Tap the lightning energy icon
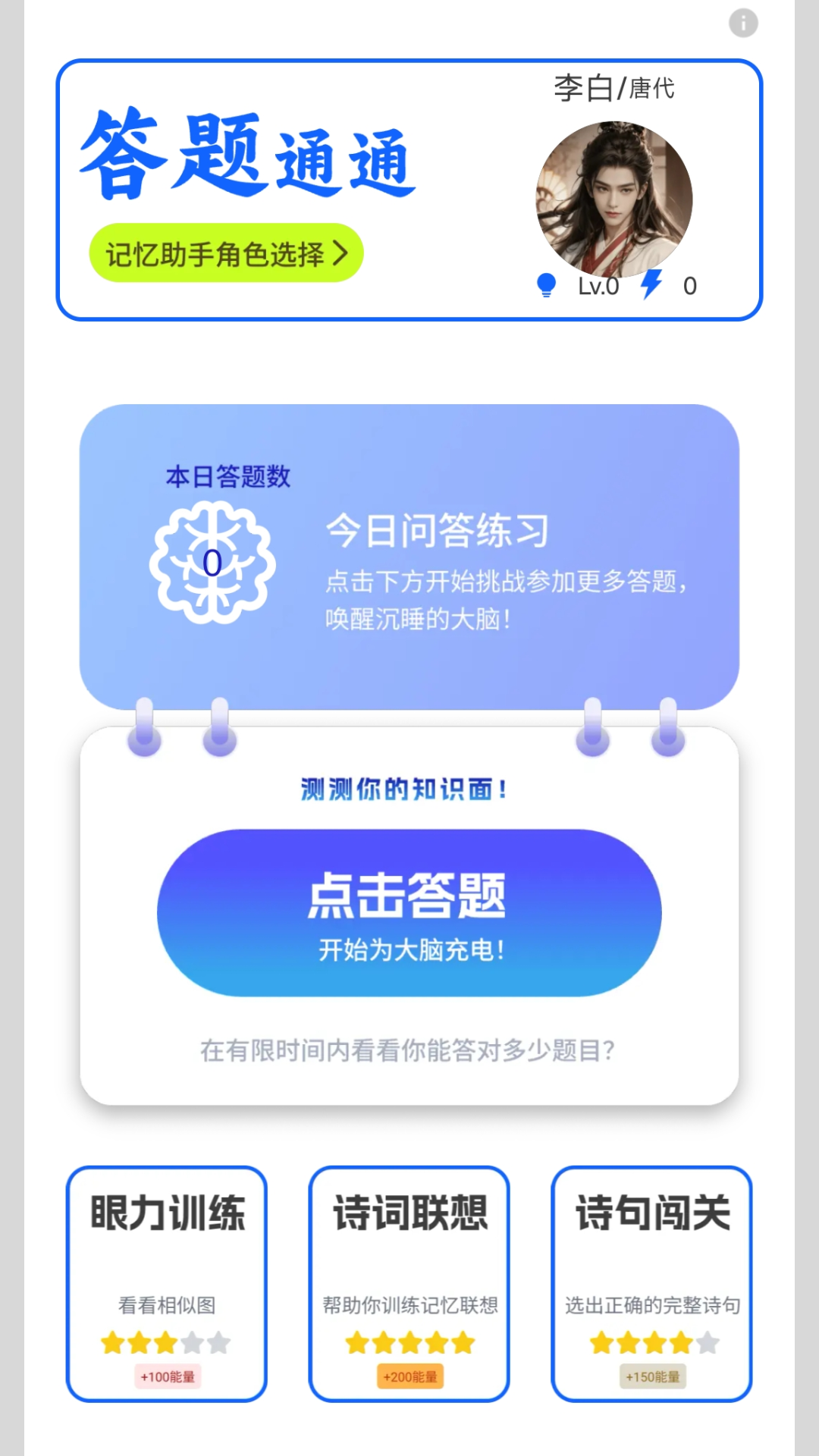The image size is (819, 1456). (x=651, y=286)
